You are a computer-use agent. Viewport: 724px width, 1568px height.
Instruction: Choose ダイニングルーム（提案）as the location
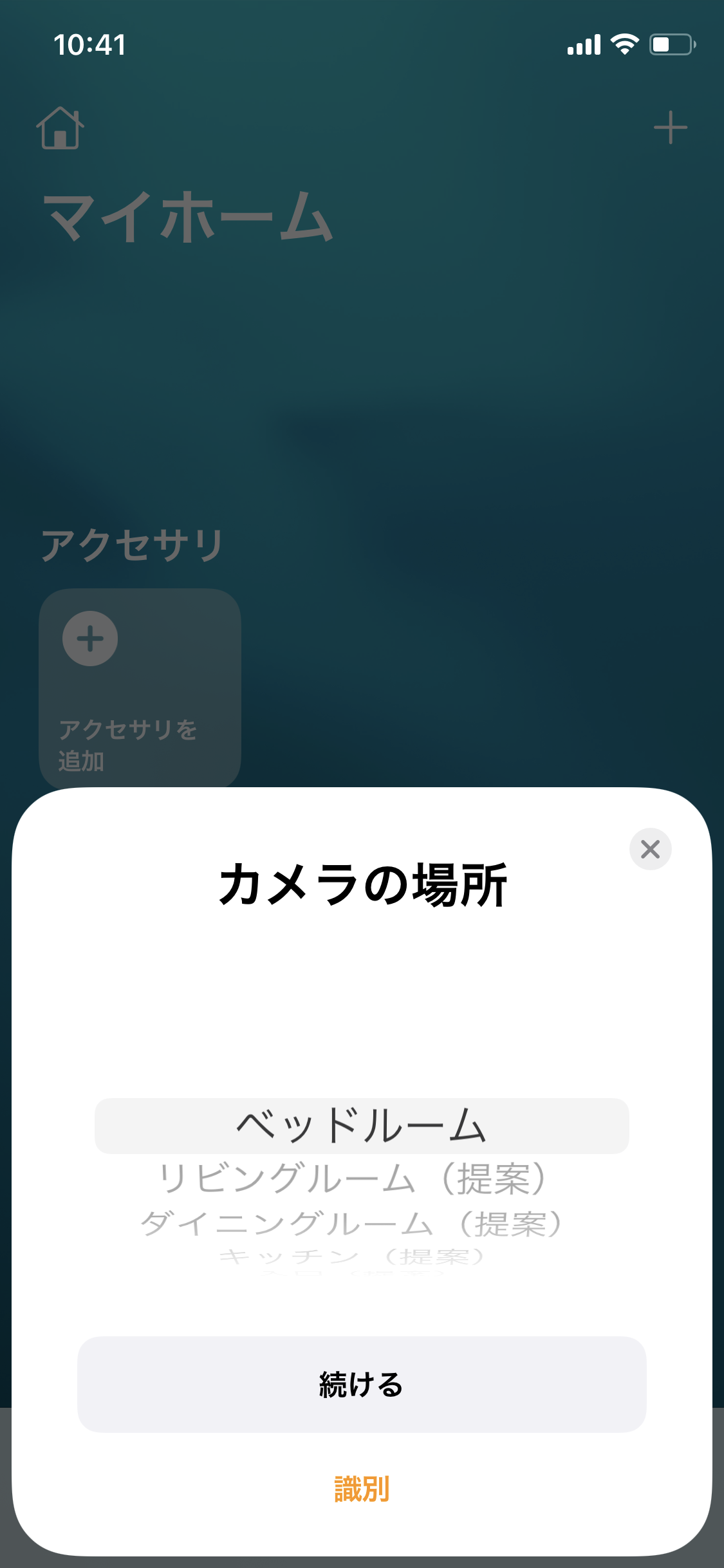(x=353, y=1224)
